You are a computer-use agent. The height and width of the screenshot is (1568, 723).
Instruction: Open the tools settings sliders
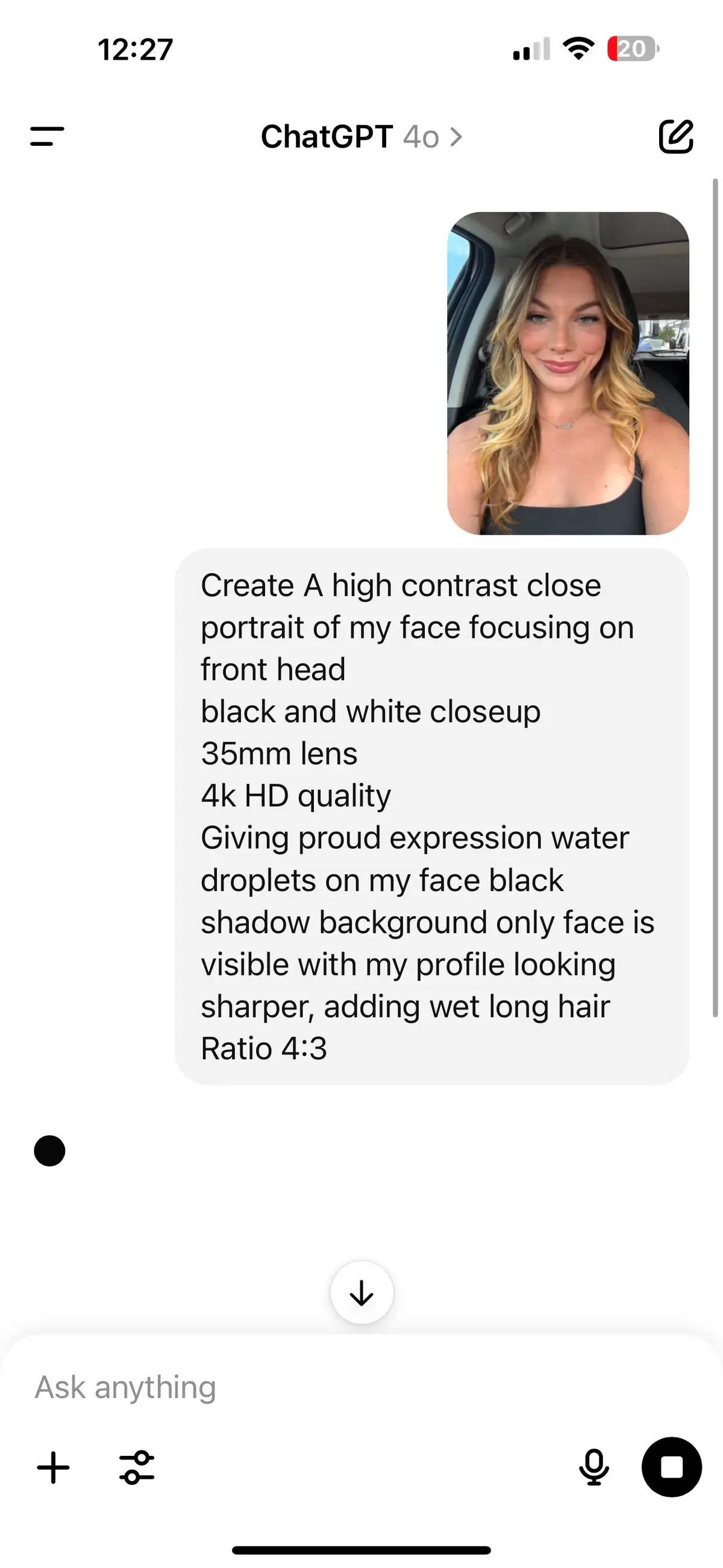point(137,1467)
